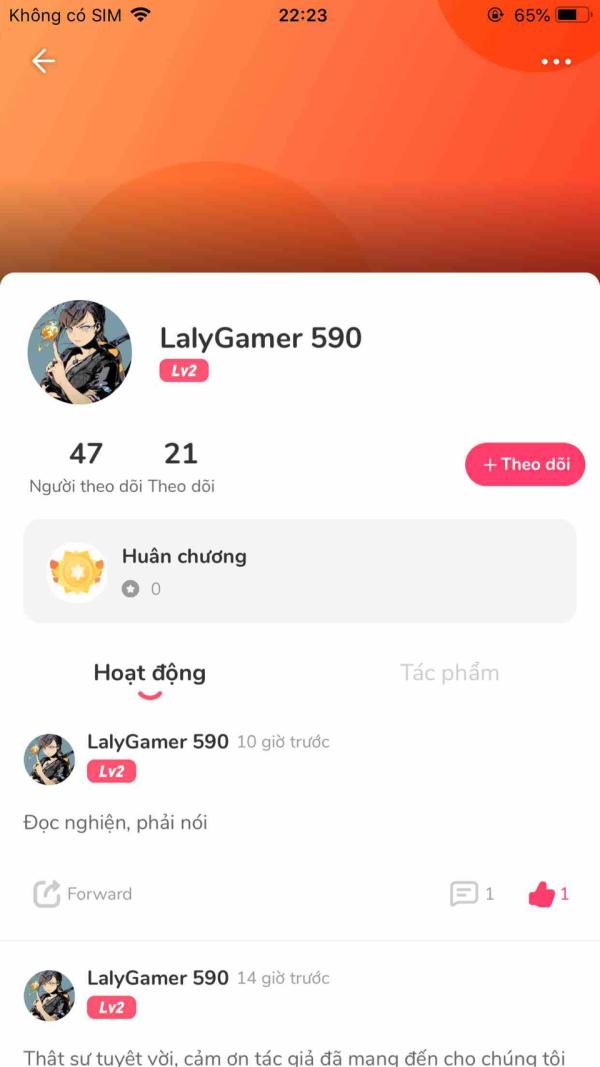View the 47 Người theo dõi followers list
Screen dimensions: 600x1067
pos(86,467)
